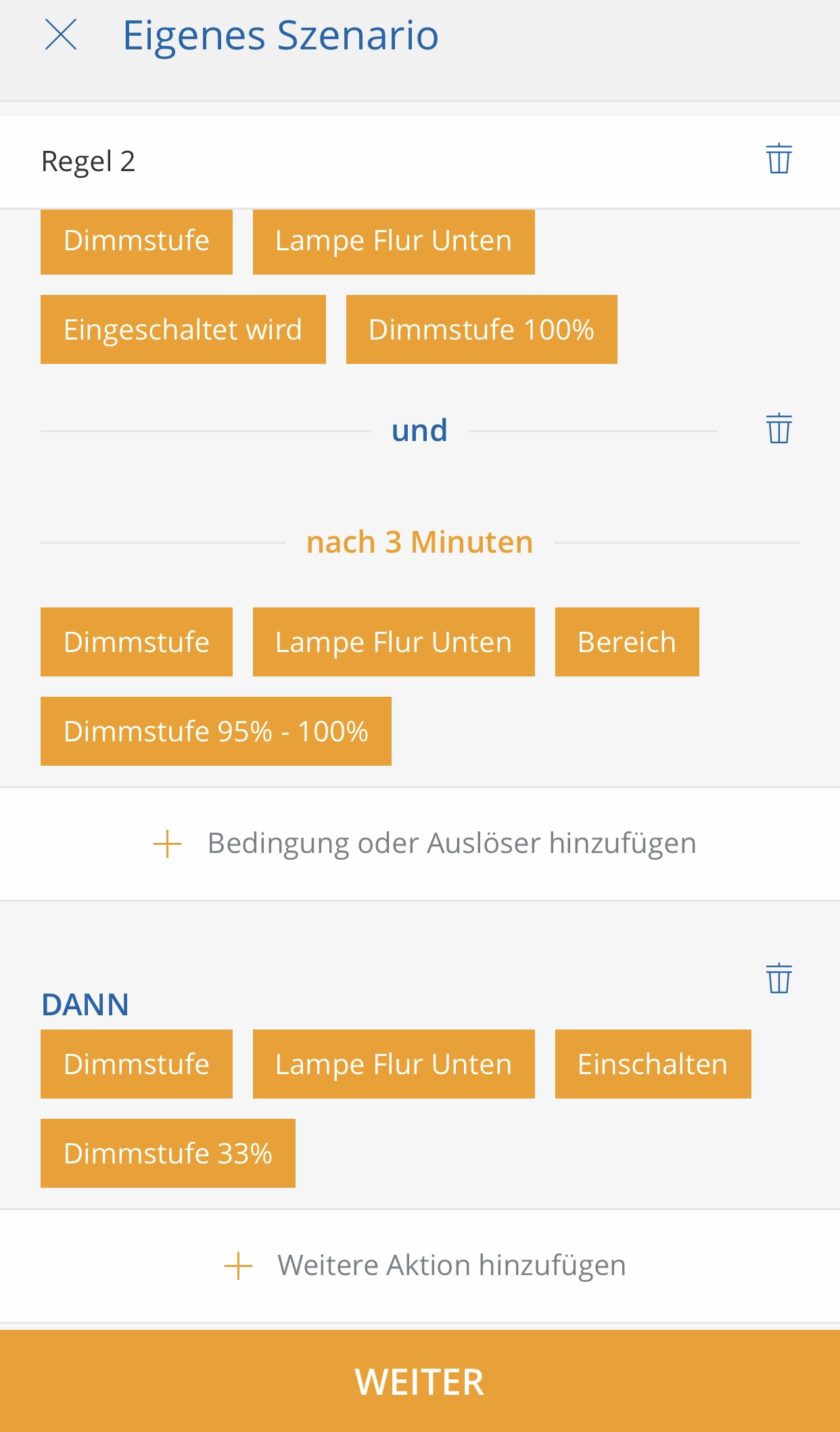Select the 'Bereich' chip
This screenshot has height=1432, width=840.
pyautogui.click(x=626, y=643)
